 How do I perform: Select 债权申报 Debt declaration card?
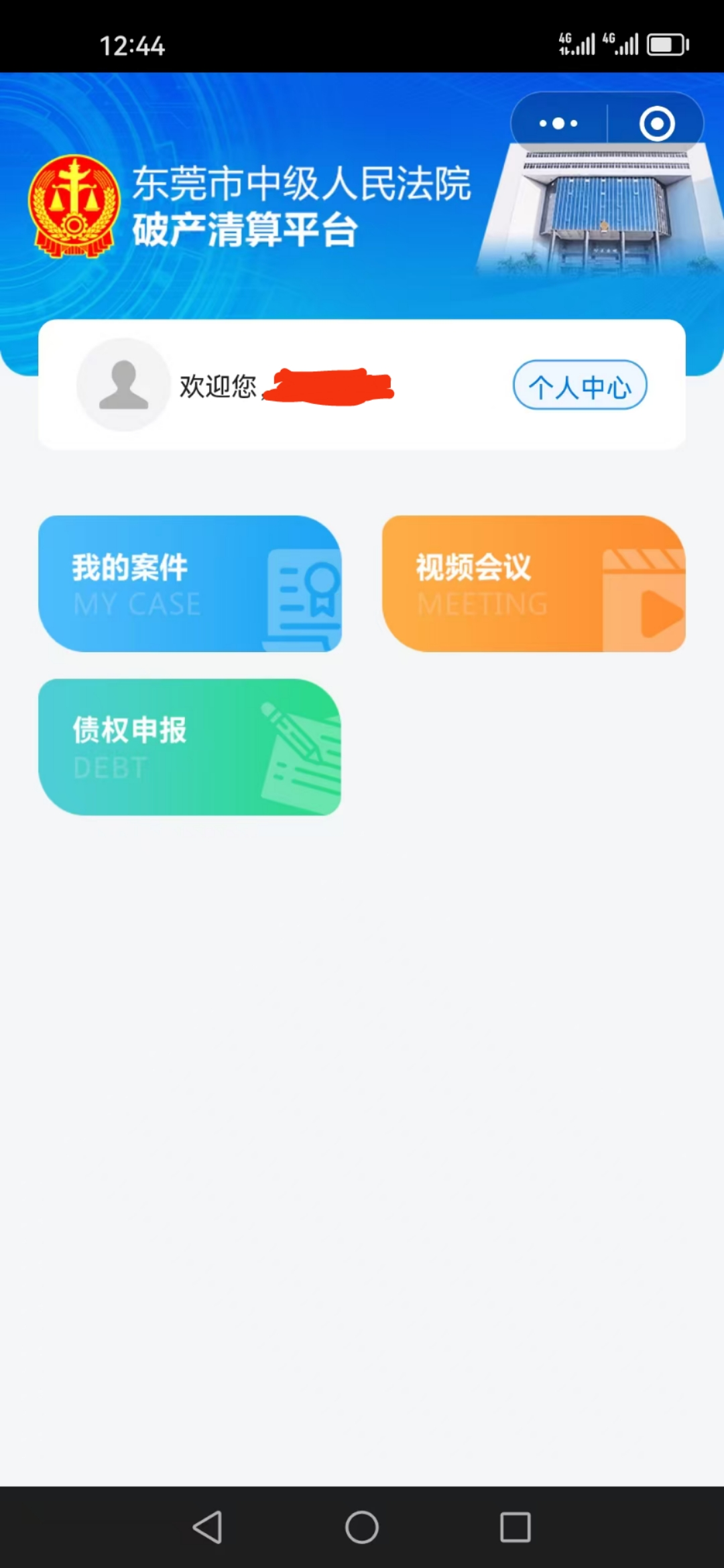click(x=190, y=747)
